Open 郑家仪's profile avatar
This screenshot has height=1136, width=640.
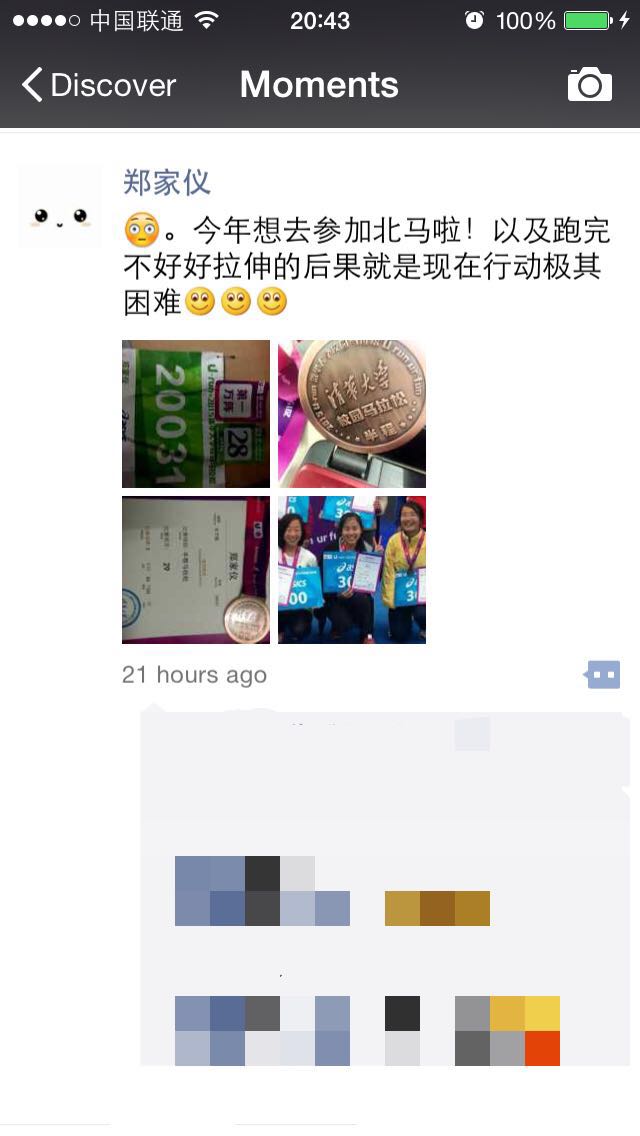(60, 207)
